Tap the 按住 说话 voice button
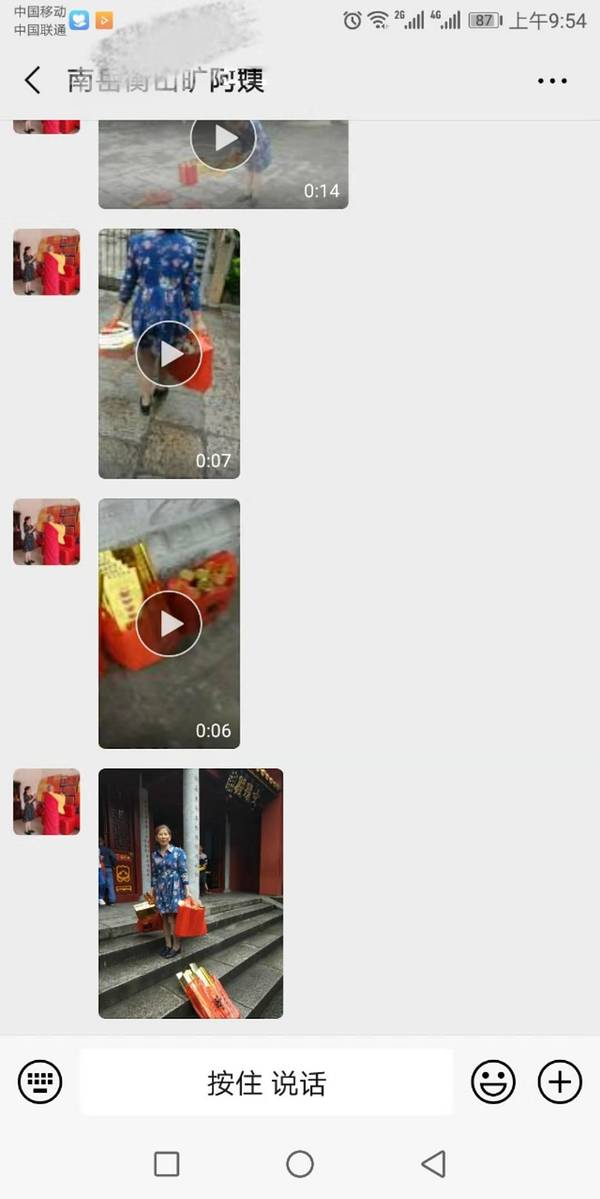The height and width of the screenshot is (1199, 600). (x=266, y=1082)
